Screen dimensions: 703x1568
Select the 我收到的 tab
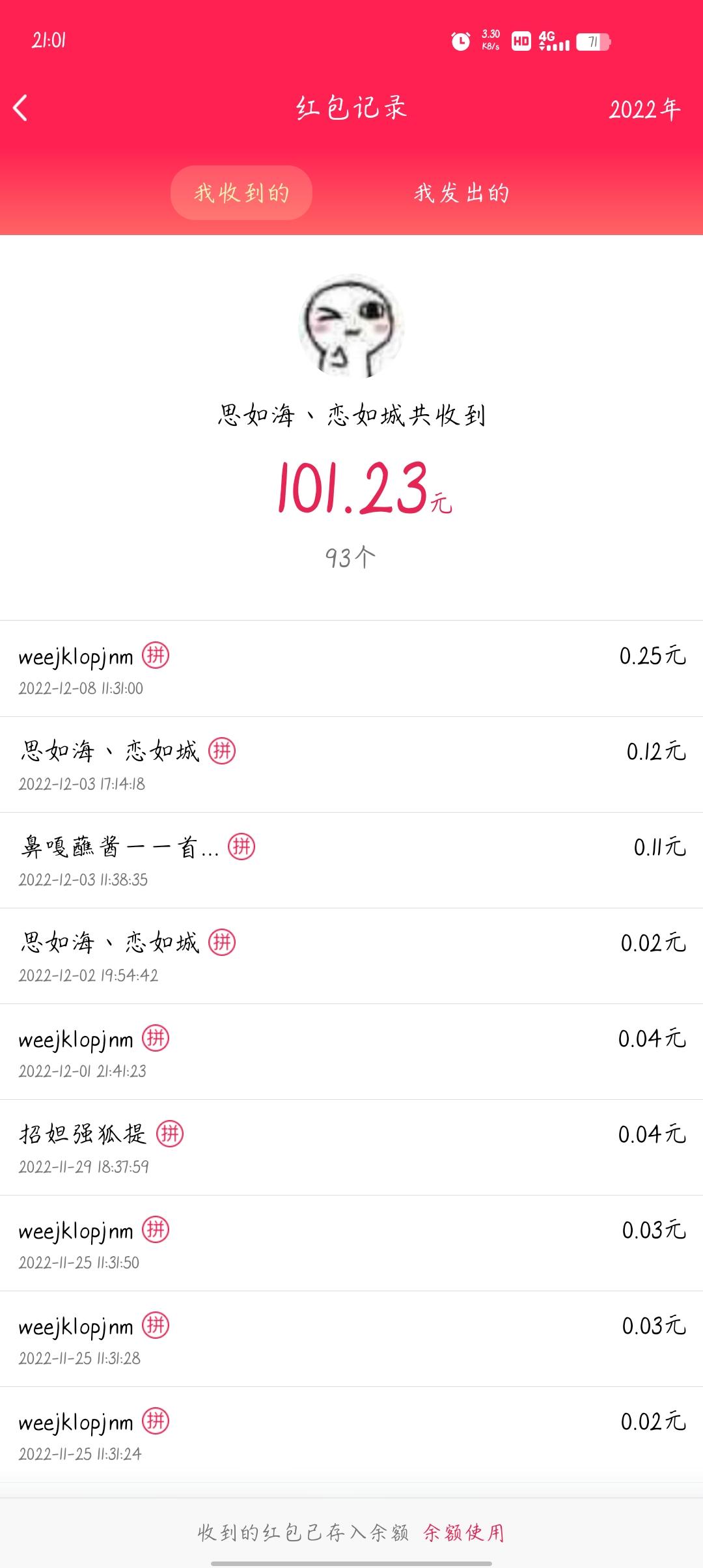[x=241, y=193]
